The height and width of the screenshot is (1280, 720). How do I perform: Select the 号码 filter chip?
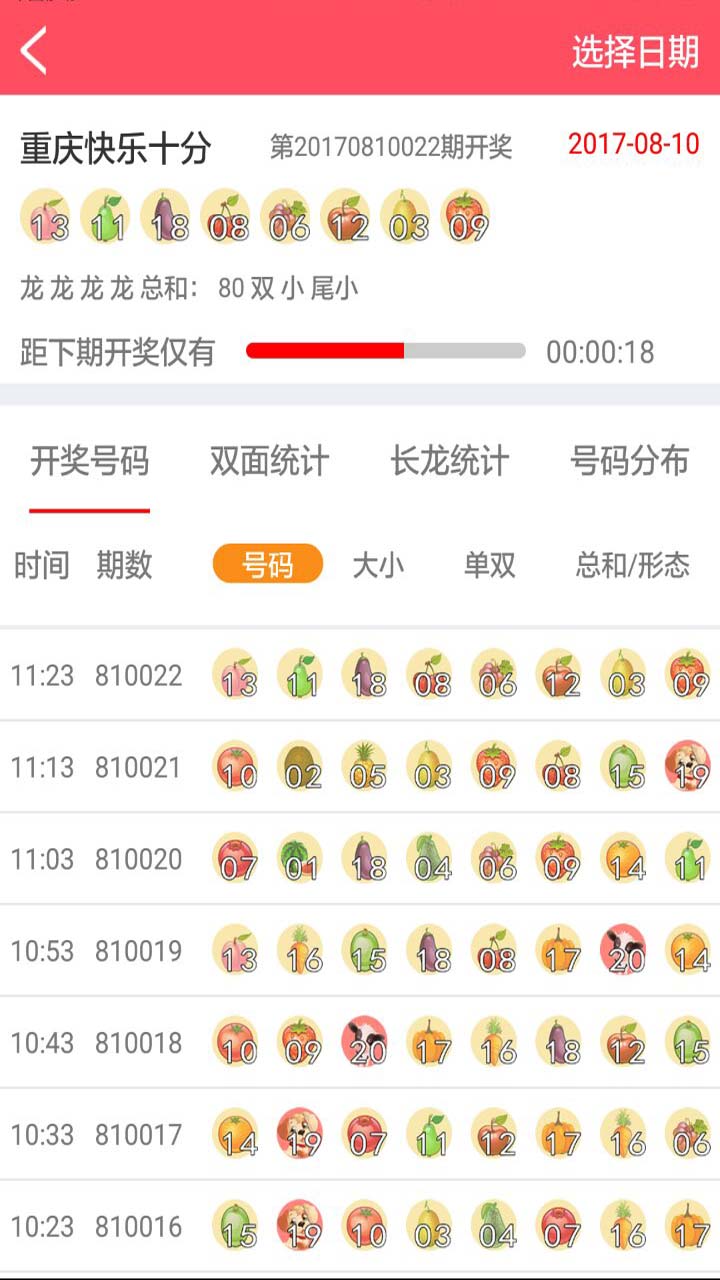coord(267,565)
